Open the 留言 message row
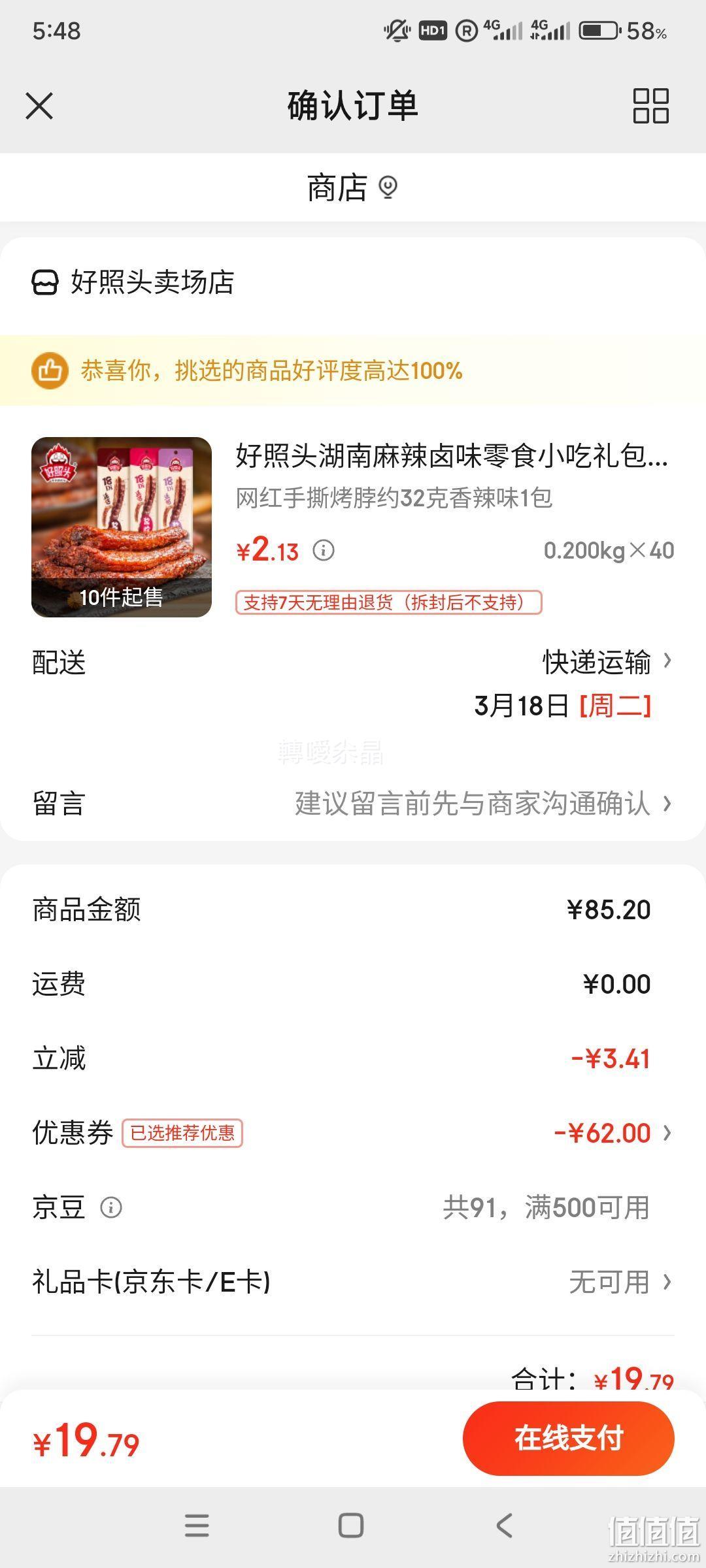Viewport: 706px width, 1568px height. click(353, 803)
